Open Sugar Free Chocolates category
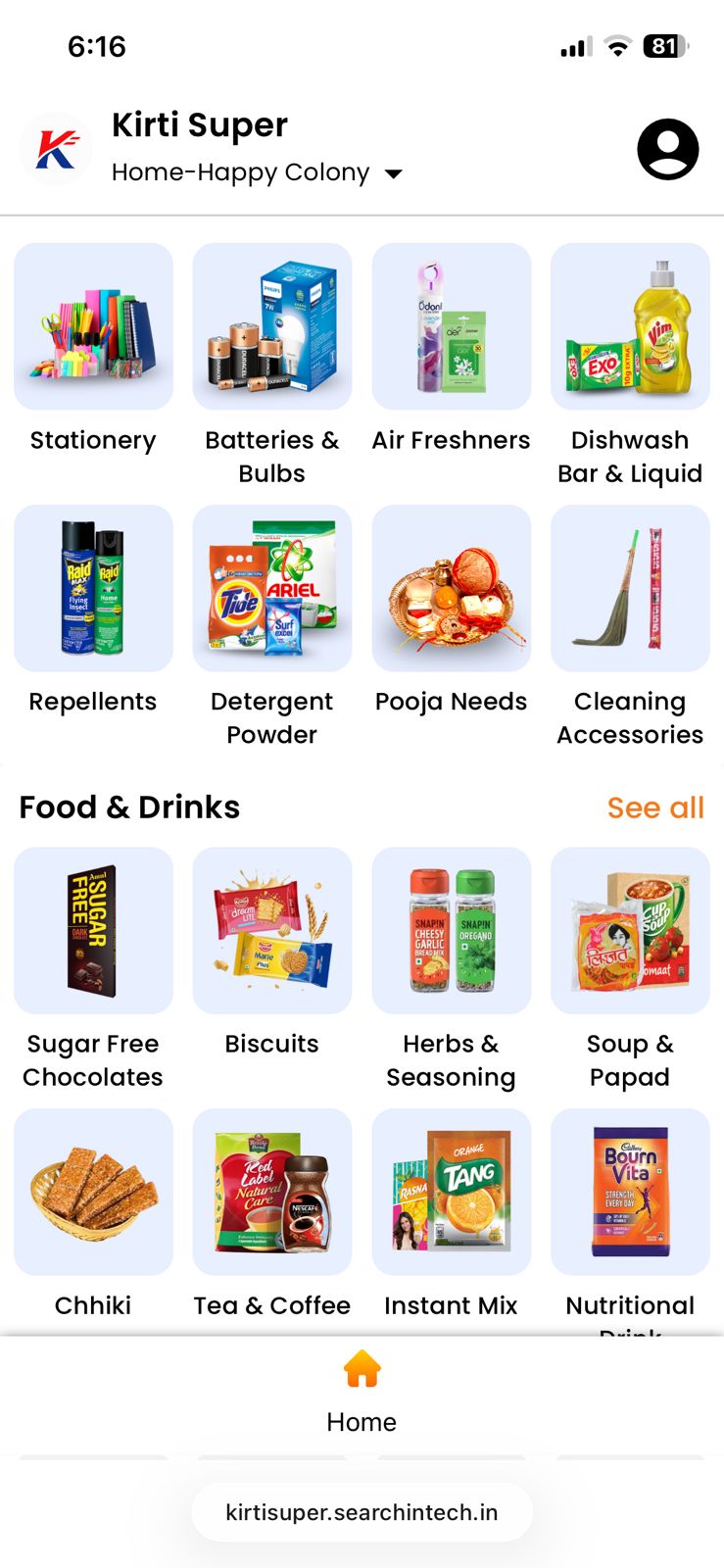This screenshot has height=1568, width=724. point(93,931)
